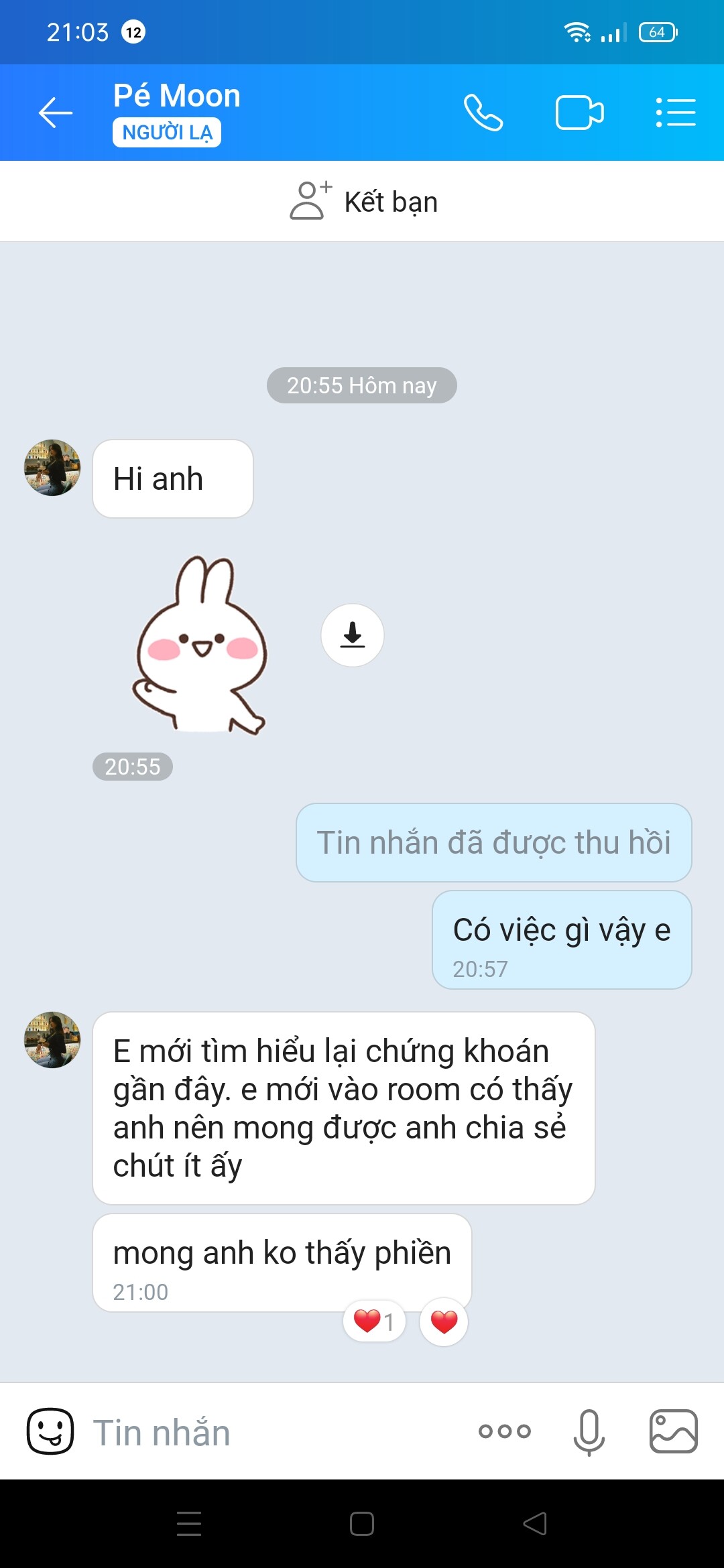The height and width of the screenshot is (1568, 724).
Task: Download the bunny sticker pack
Action: (352, 635)
